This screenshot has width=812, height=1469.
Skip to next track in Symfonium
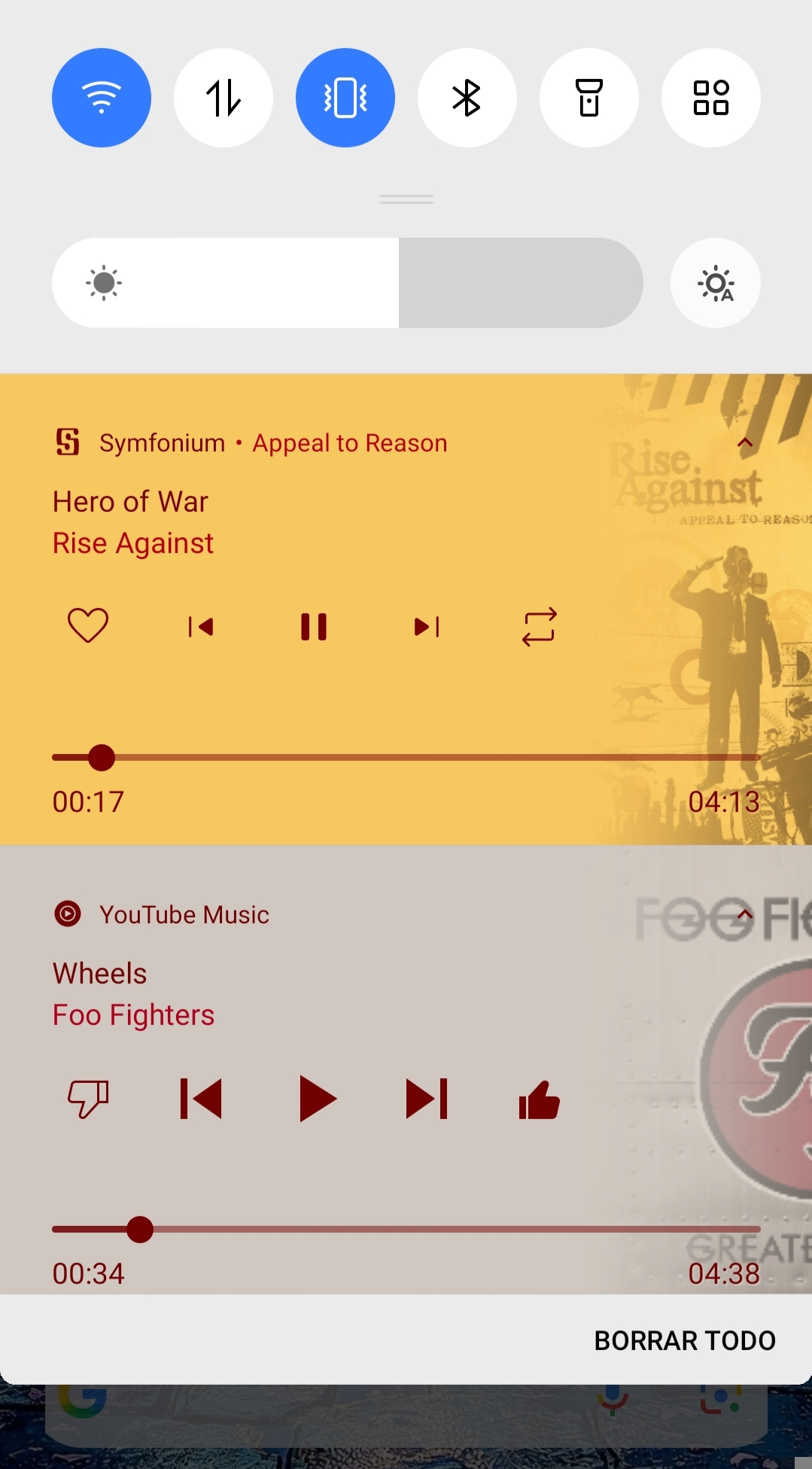pos(427,626)
